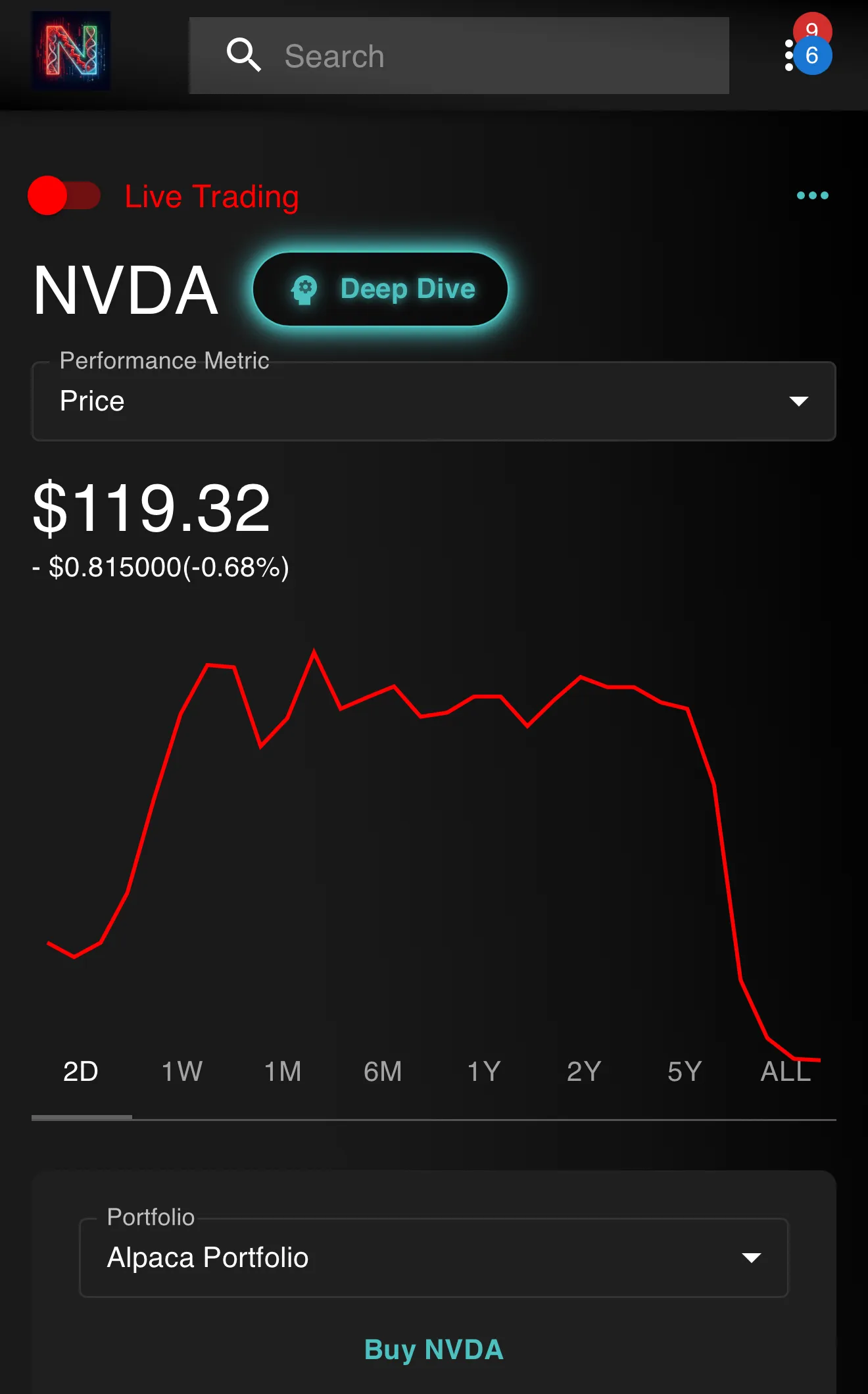868x1394 pixels.
Task: Open the teal three-dot options menu
Action: coord(812,195)
